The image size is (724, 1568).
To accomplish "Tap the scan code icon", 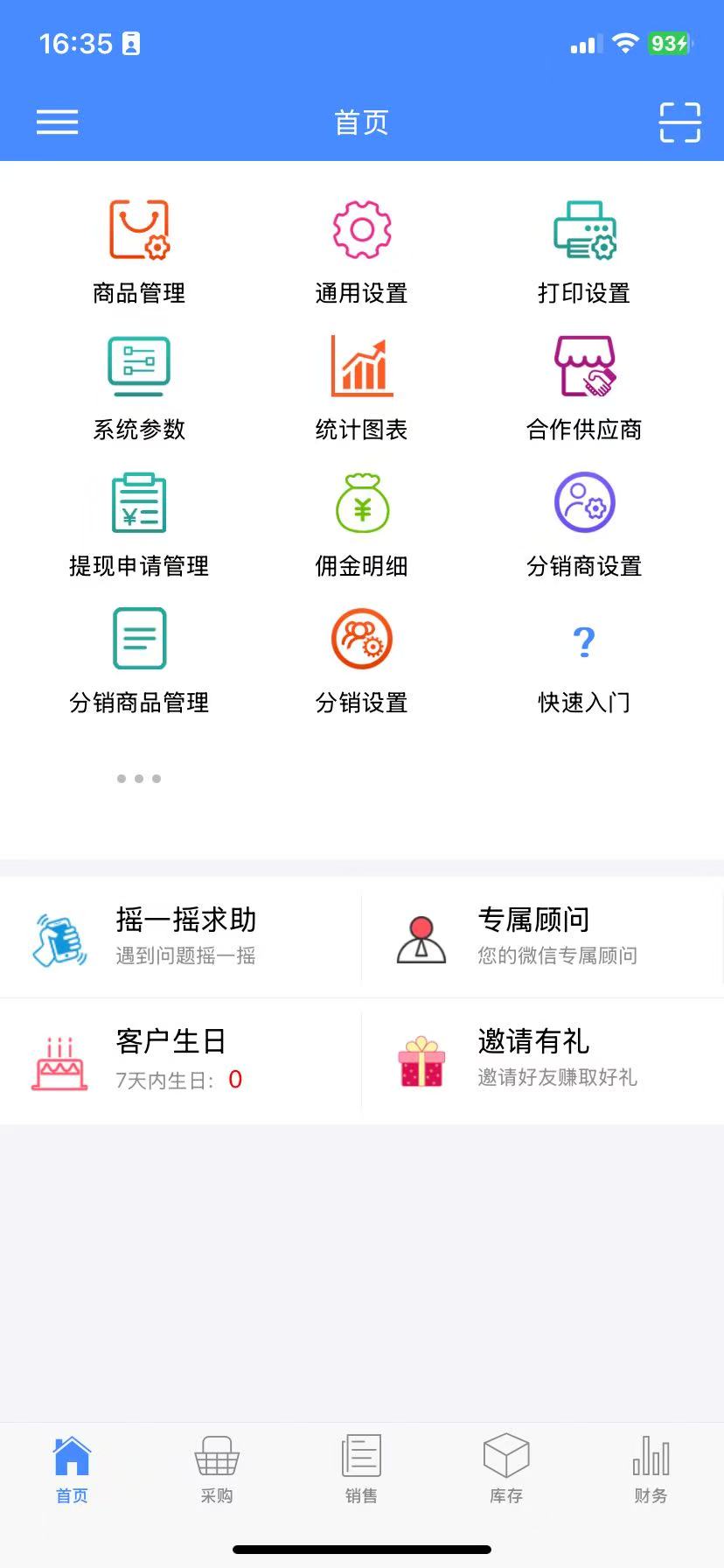I will point(679,122).
